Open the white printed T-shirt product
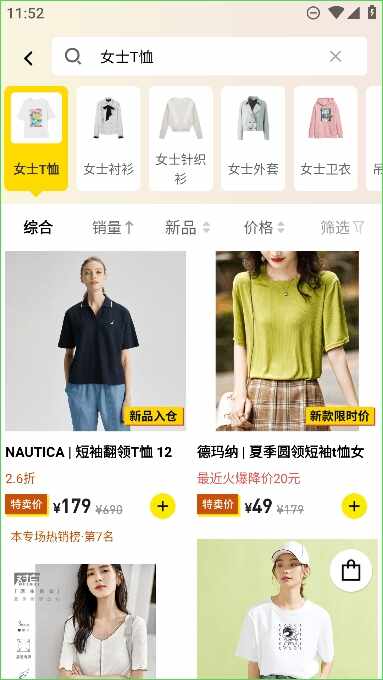Image resolution: width=383 pixels, height=680 pixels. pyautogui.click(x=287, y=609)
